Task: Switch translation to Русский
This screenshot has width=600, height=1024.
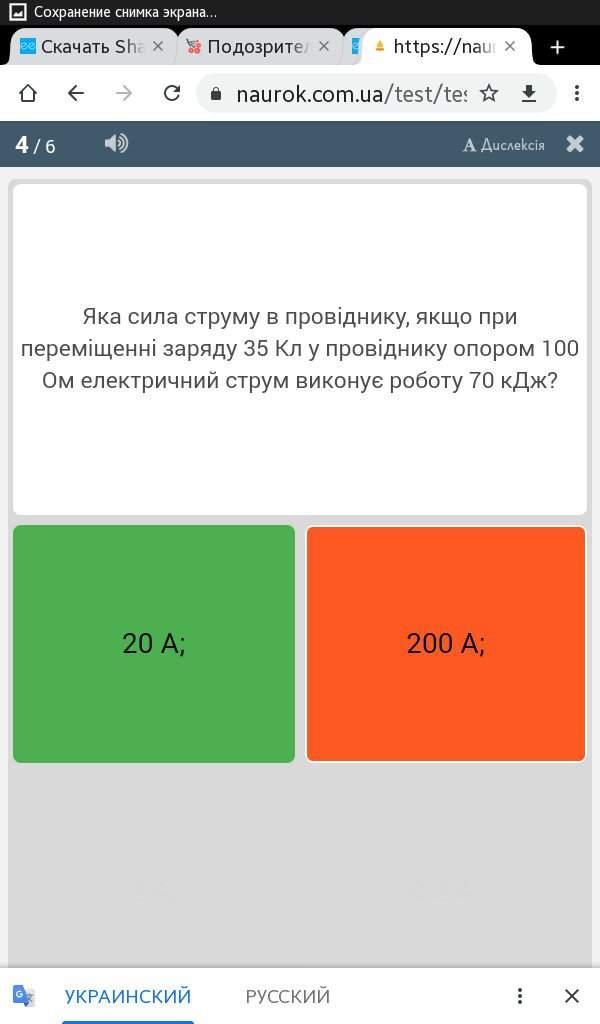Action: pos(287,996)
